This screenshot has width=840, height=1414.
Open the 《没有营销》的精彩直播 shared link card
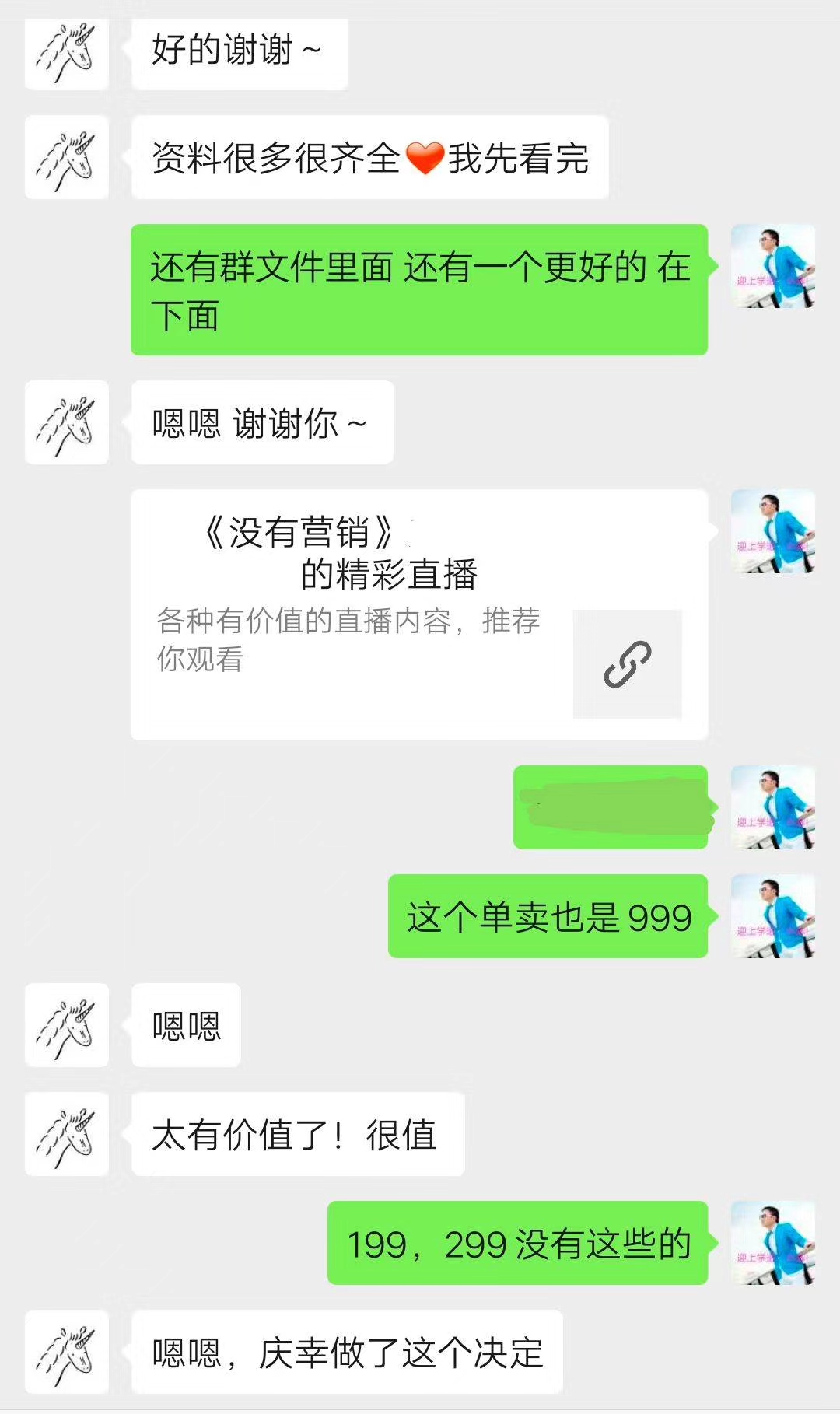[x=420, y=611]
